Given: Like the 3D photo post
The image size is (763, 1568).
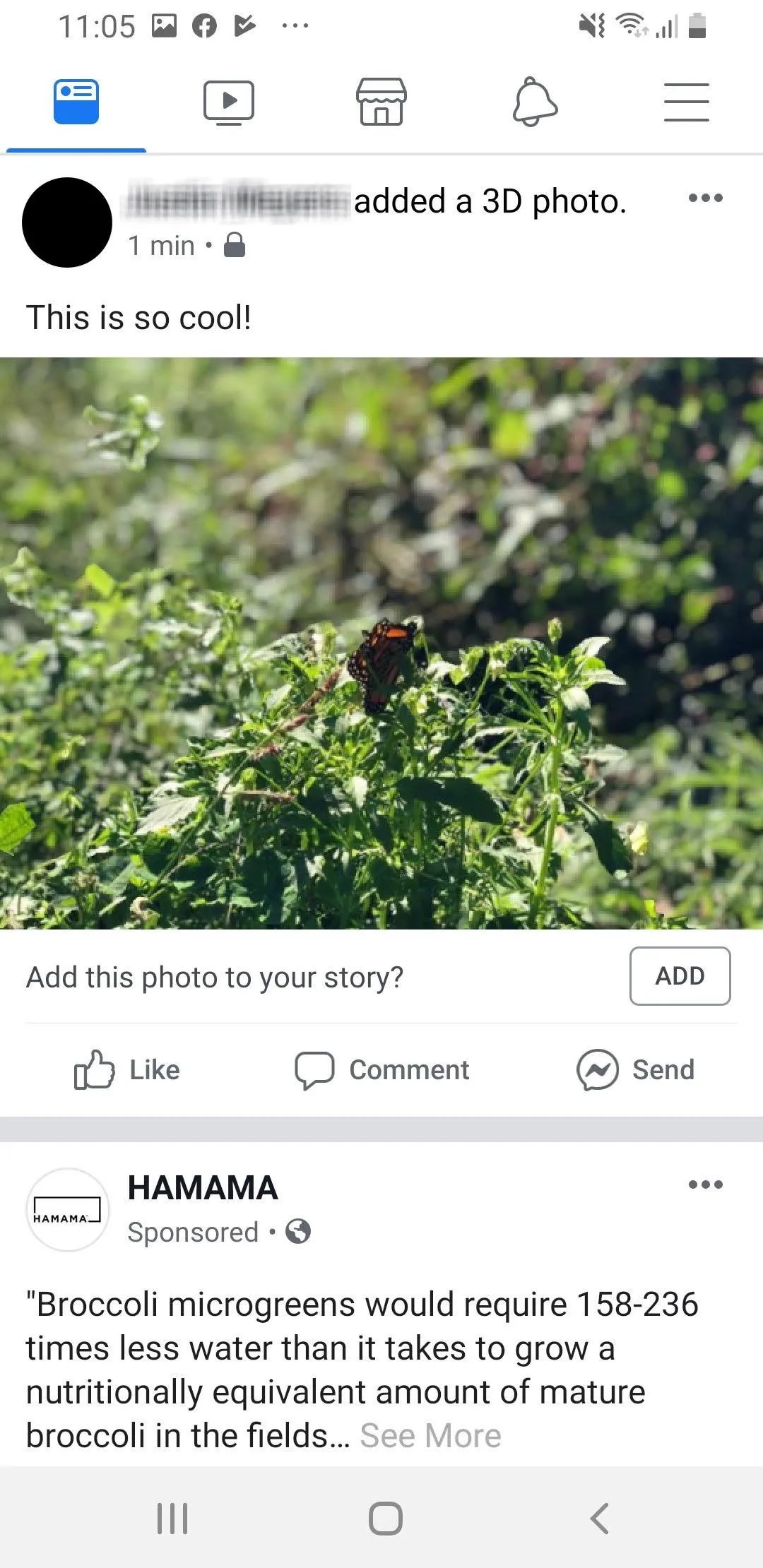Looking at the screenshot, I should 127,1070.
